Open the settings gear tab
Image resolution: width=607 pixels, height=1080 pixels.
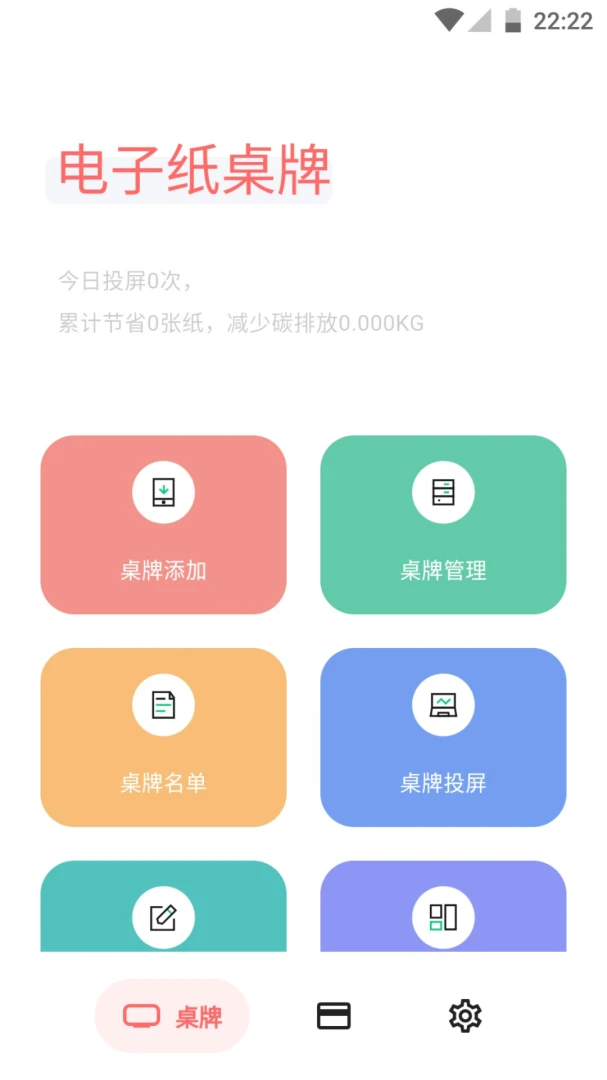465,1016
